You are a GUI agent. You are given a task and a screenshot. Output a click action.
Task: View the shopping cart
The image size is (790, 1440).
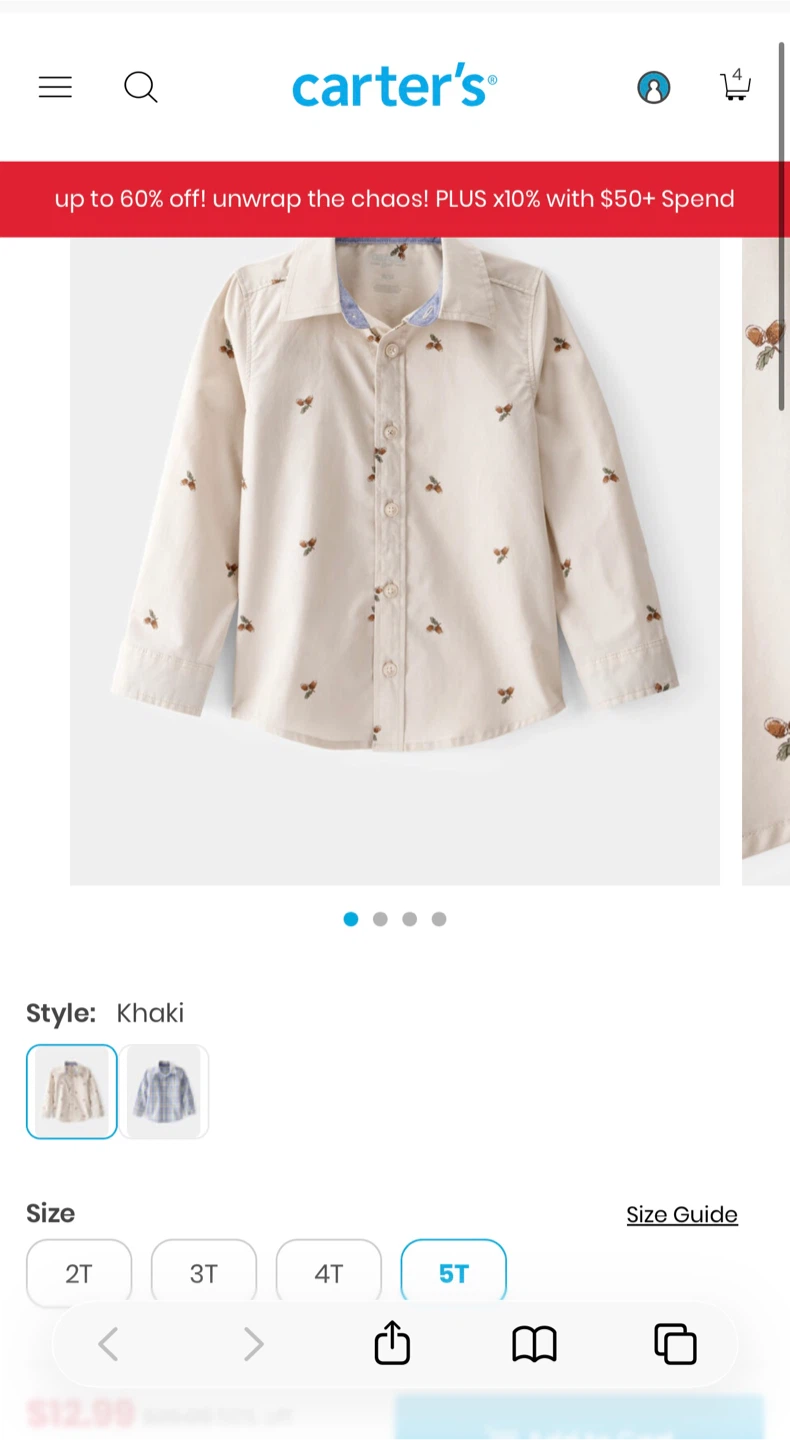point(735,87)
